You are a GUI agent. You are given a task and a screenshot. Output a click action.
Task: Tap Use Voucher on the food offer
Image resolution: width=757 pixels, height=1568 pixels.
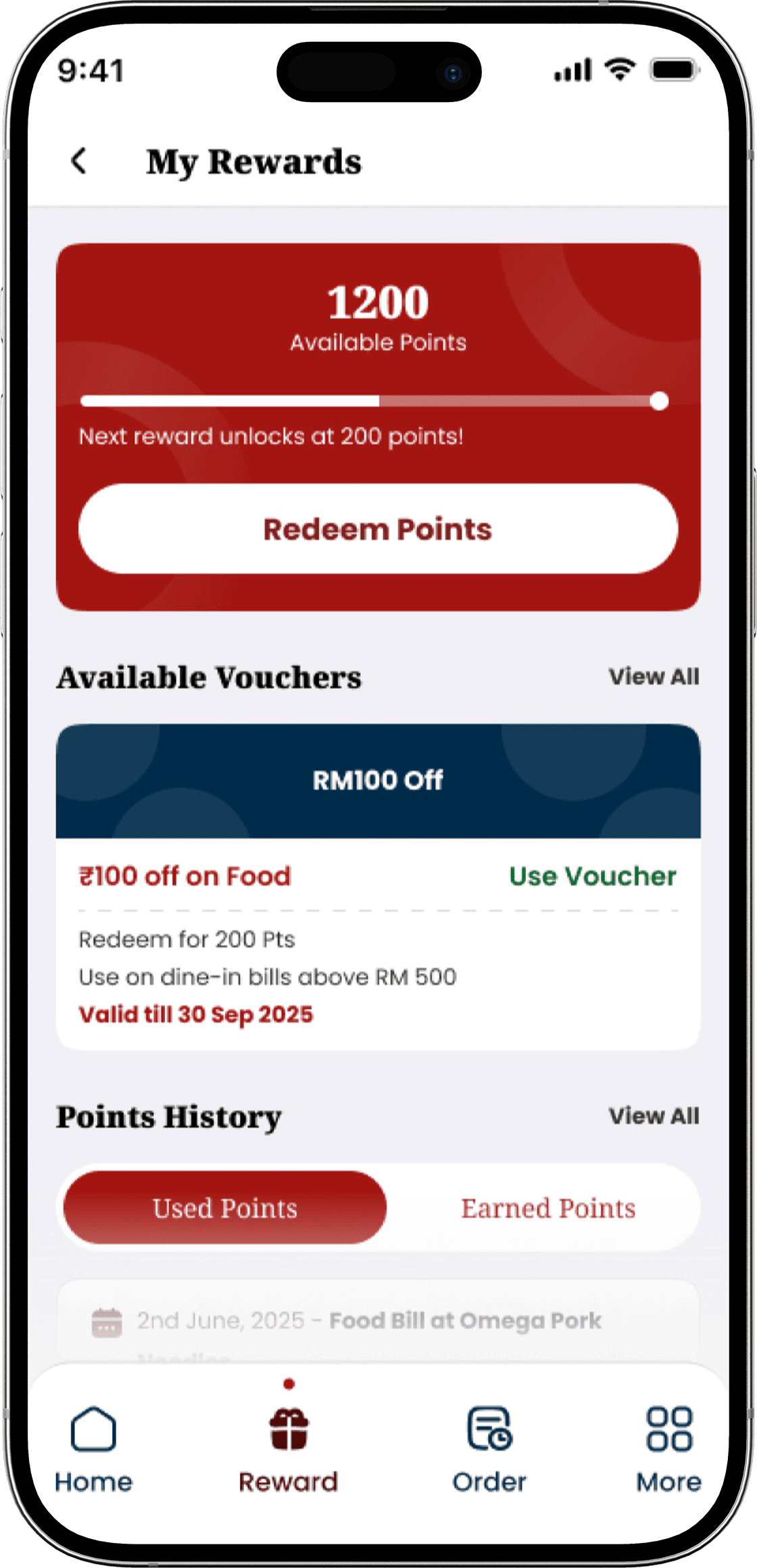(x=592, y=877)
